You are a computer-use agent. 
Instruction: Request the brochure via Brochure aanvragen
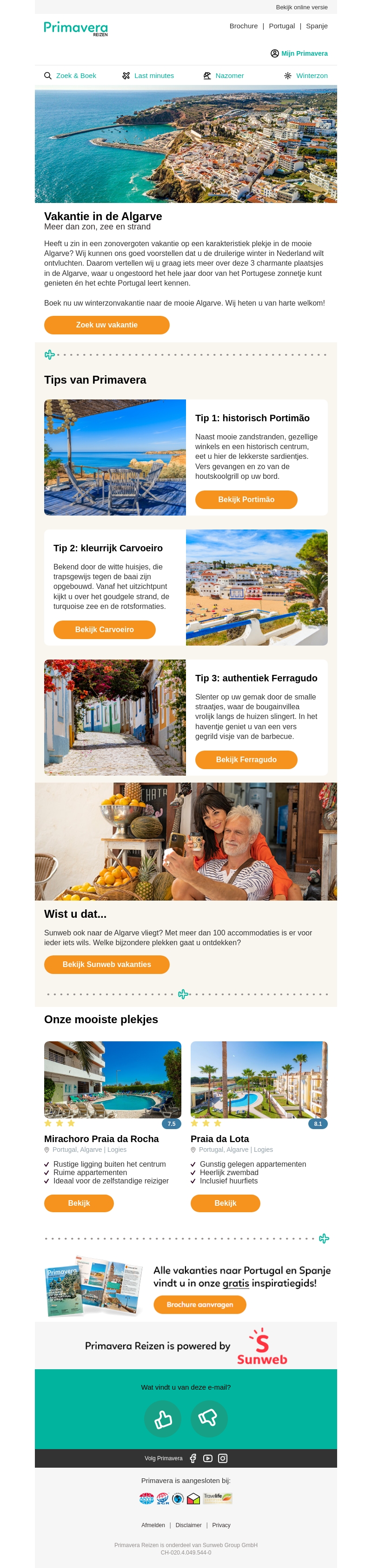199,1305
